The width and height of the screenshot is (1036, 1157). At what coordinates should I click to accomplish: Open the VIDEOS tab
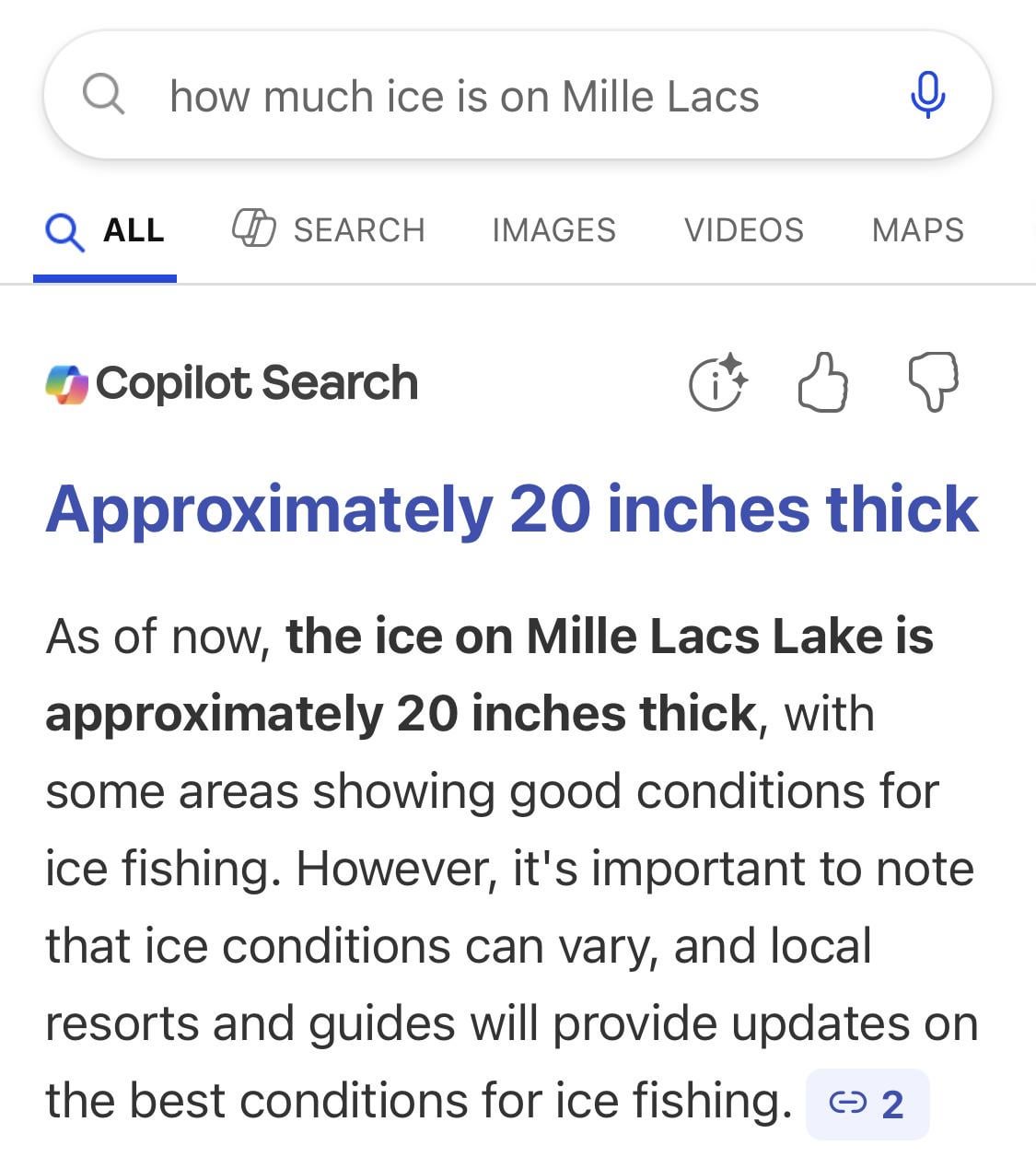click(743, 229)
